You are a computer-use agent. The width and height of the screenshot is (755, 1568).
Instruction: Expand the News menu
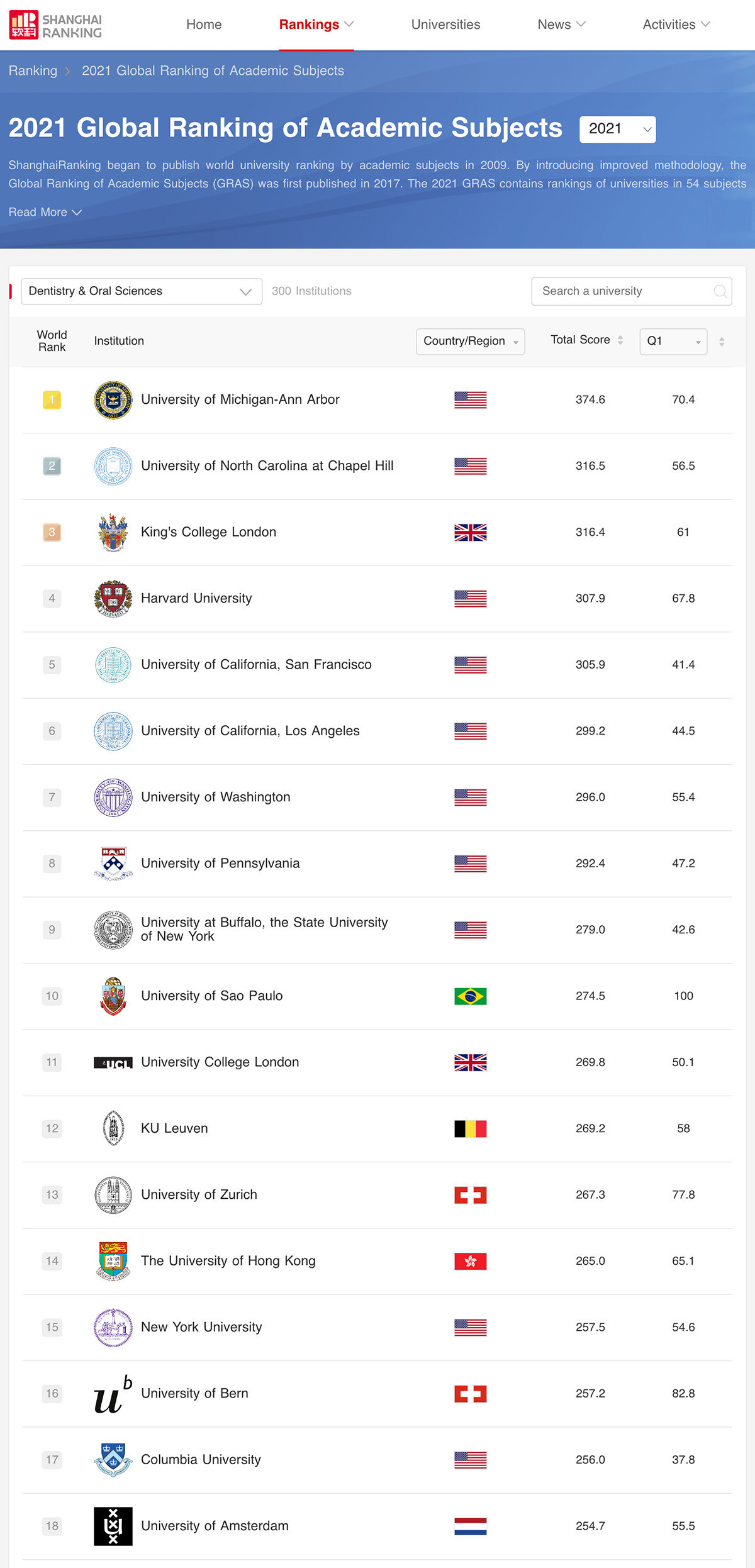coord(561,25)
